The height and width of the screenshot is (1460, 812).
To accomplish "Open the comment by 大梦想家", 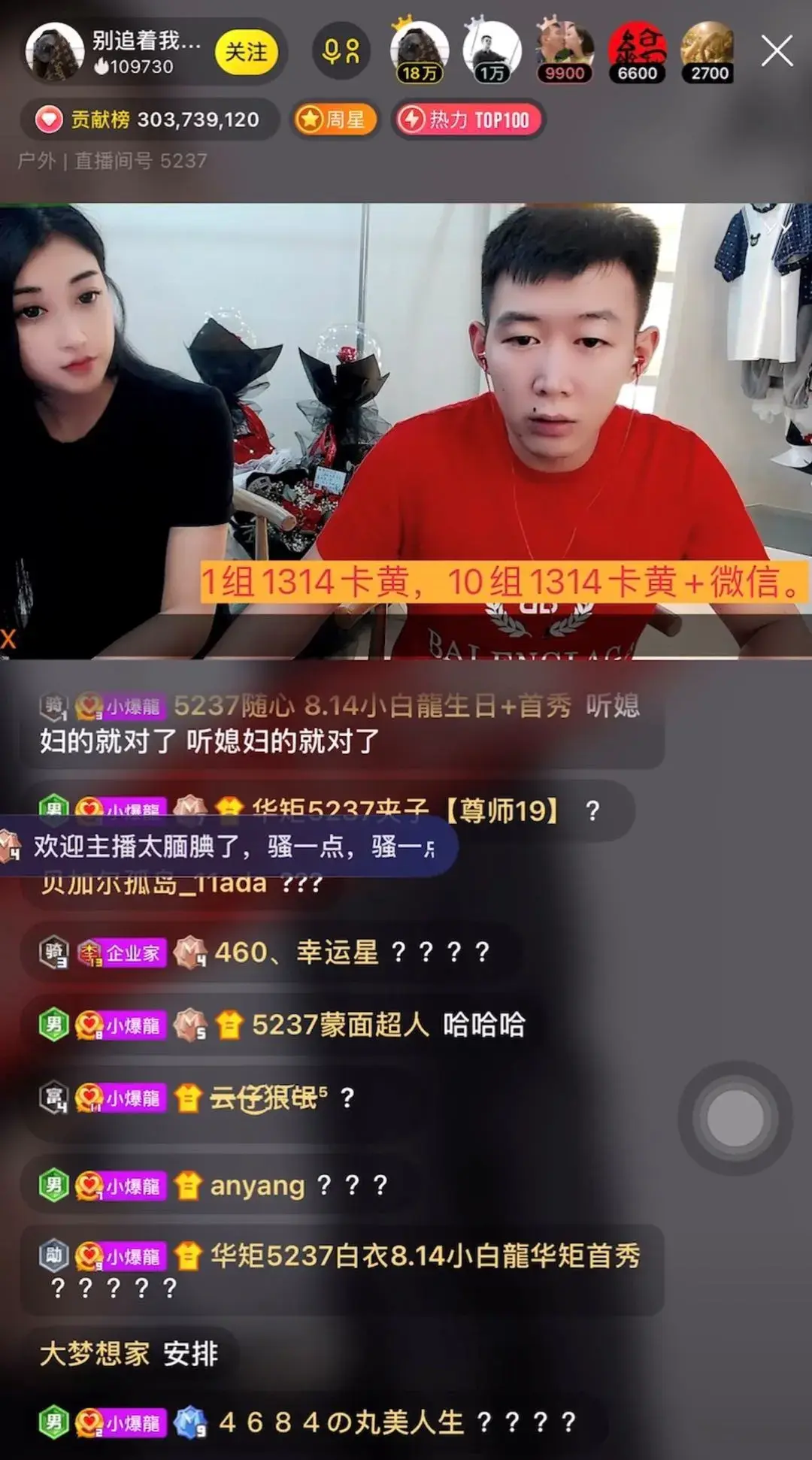I will (128, 1354).
